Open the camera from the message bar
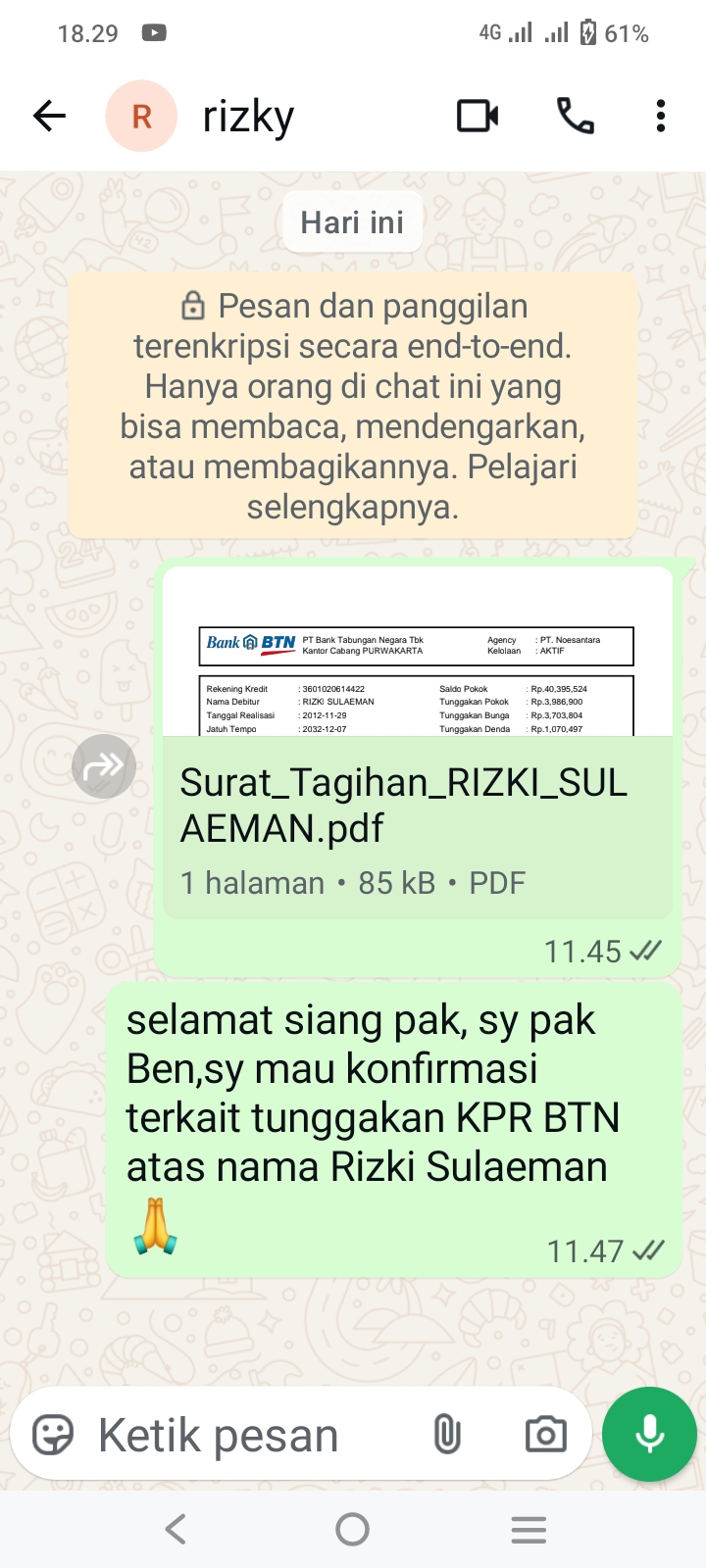 click(545, 1435)
